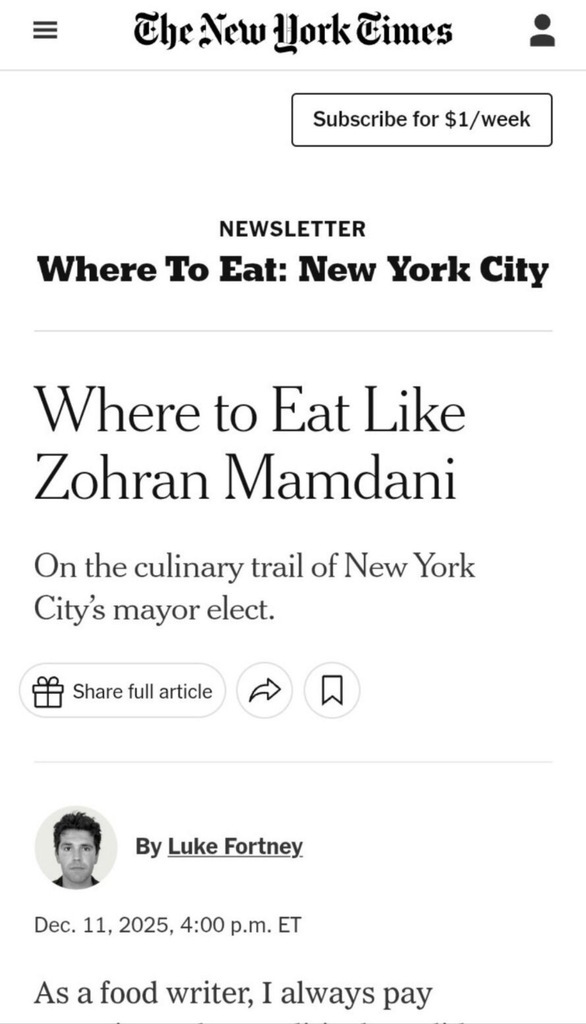Open the hamburger sections menu

[x=45, y=31]
